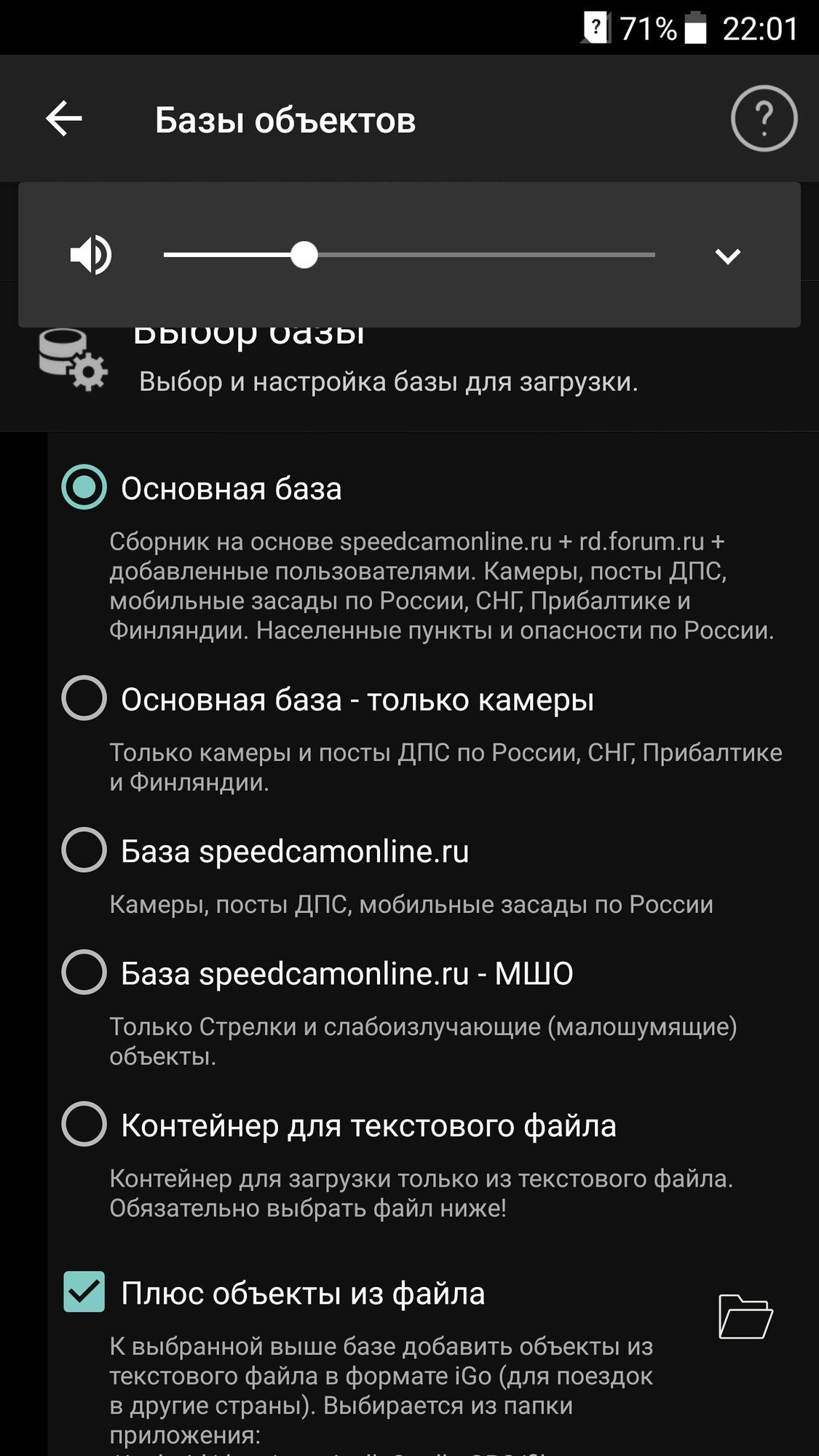Uncheck Плюс объекты из файла checkbox
The image size is (819, 1456).
(84, 1291)
